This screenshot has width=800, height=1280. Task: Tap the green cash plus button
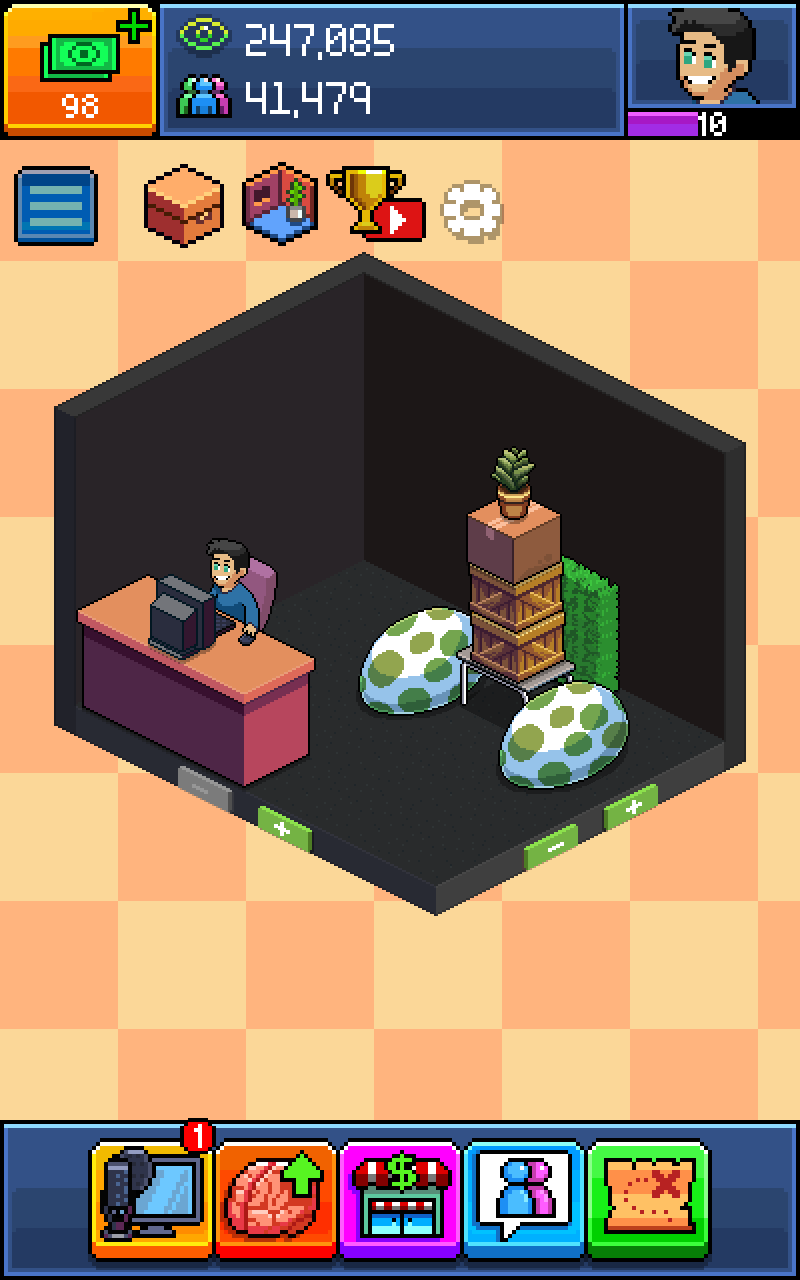tap(79, 68)
